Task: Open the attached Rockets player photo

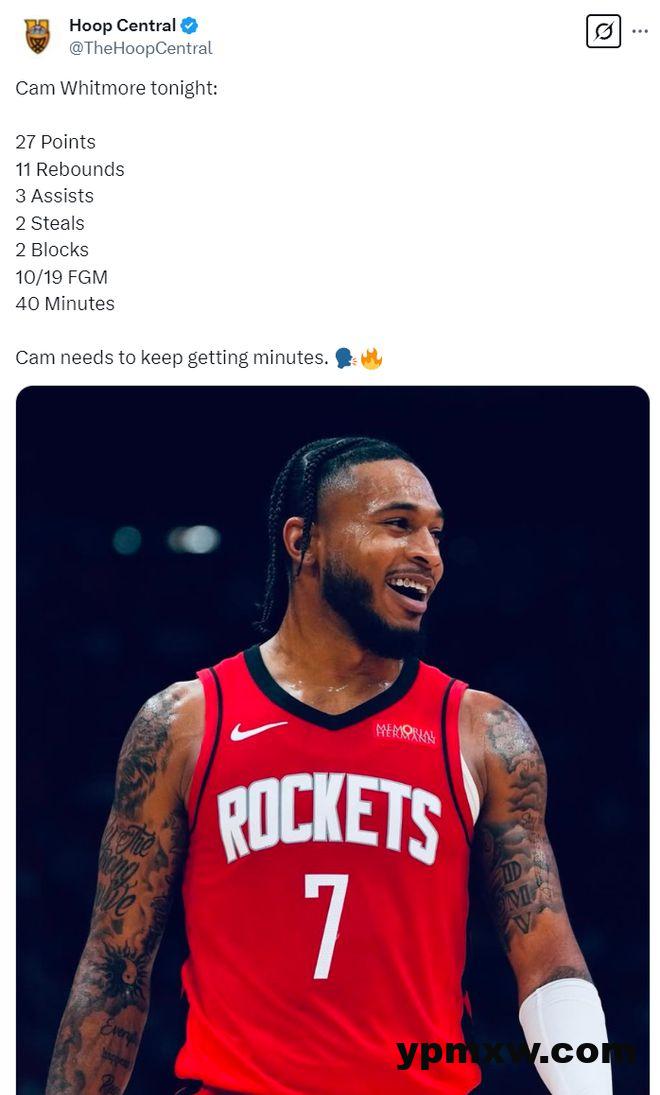Action: click(x=332, y=740)
